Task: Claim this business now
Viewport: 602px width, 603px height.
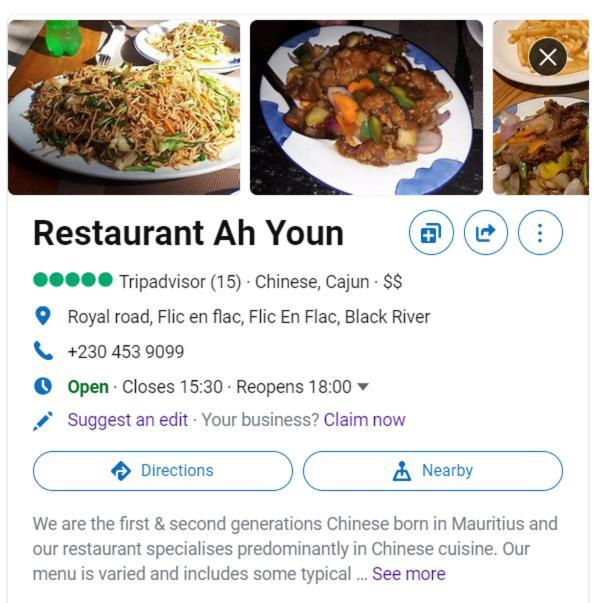Action: (364, 420)
